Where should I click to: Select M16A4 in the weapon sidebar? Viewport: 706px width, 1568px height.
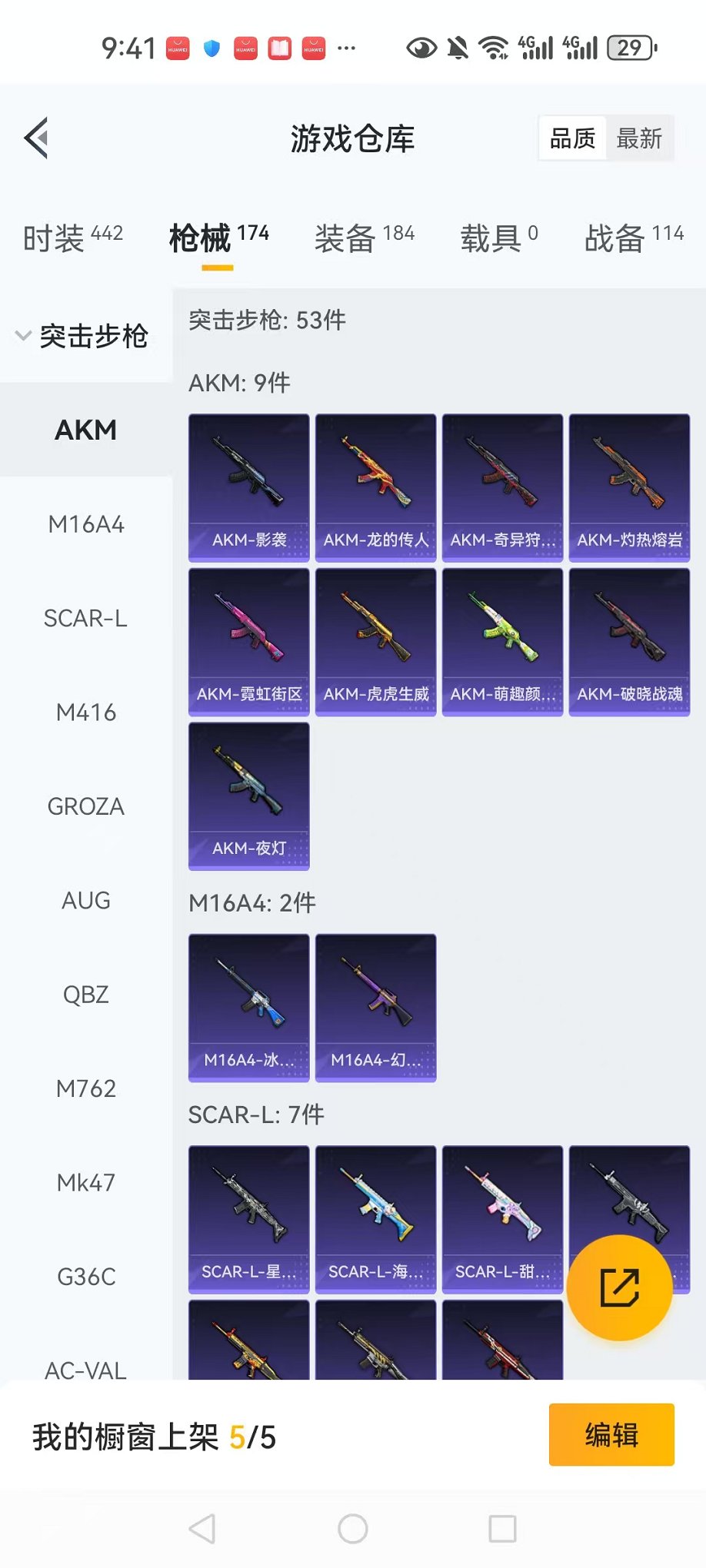pos(86,525)
